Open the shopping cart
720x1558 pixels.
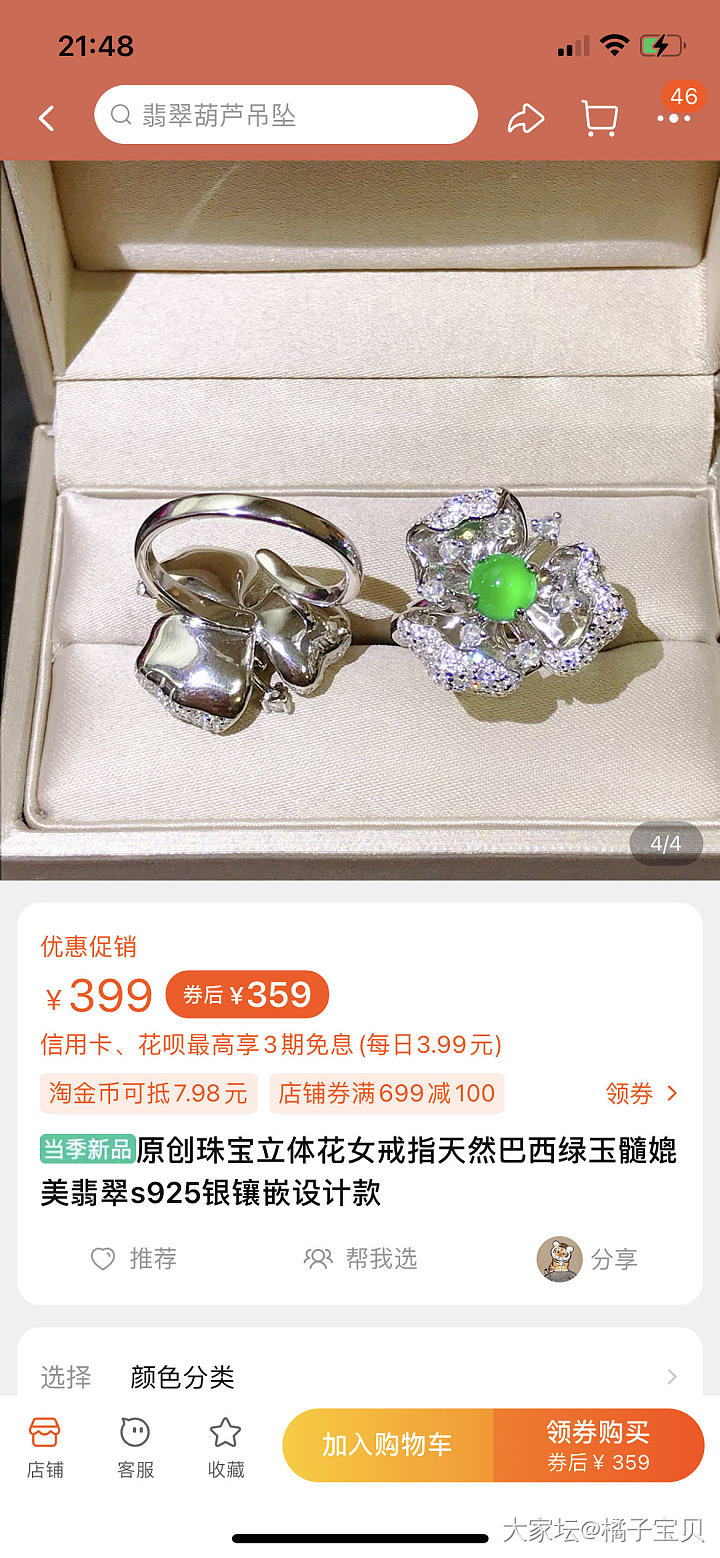pyautogui.click(x=599, y=118)
